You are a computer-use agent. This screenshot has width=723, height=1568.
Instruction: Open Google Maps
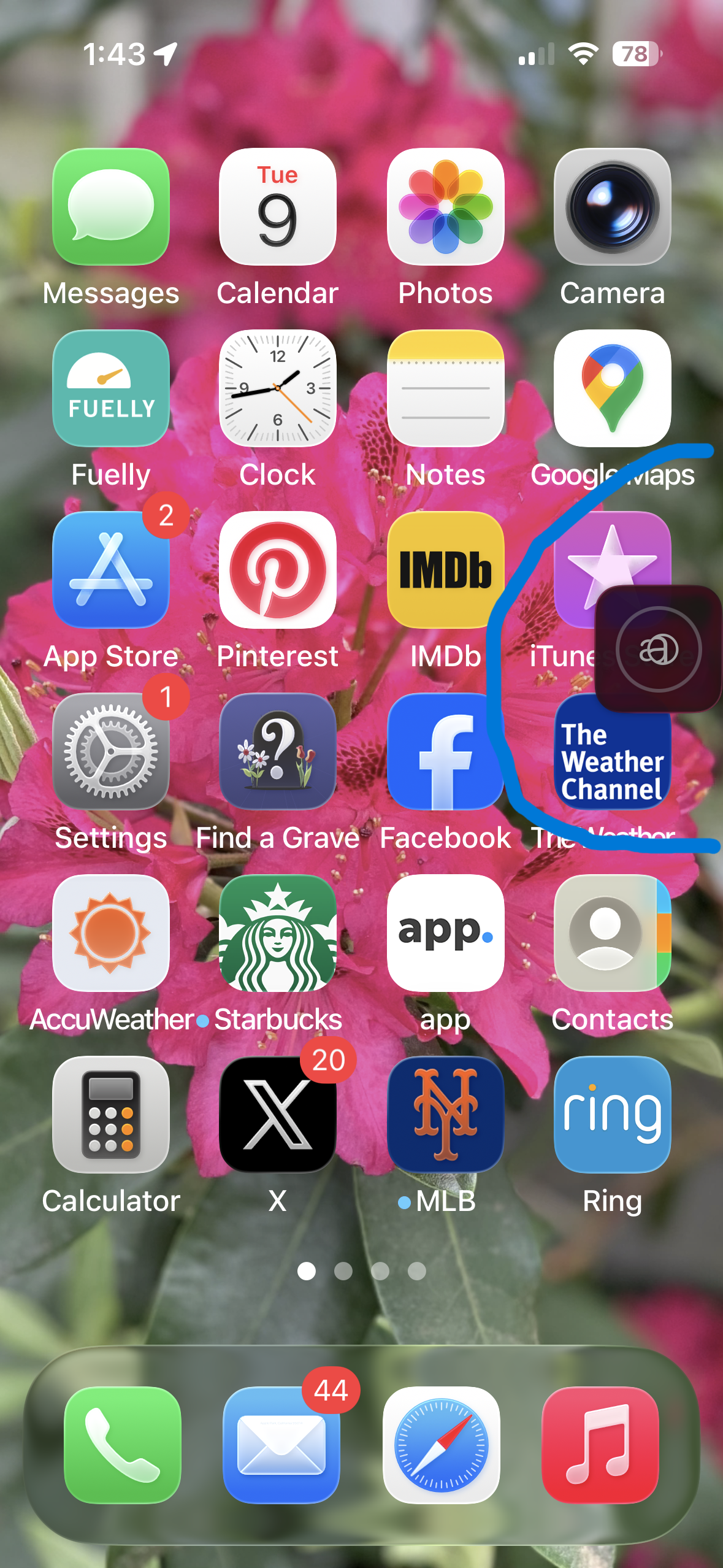coord(612,388)
